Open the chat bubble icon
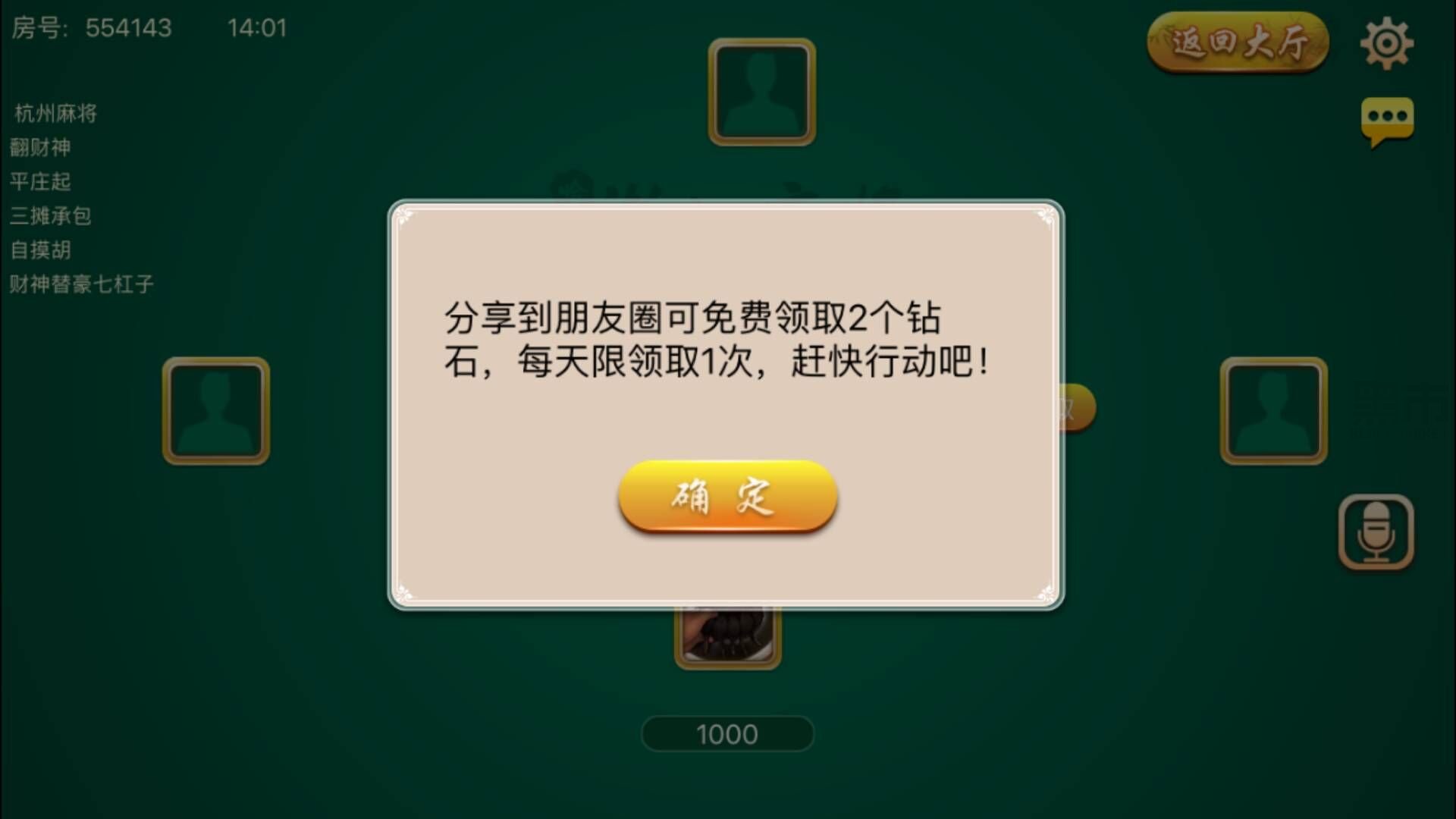Screen dimensions: 1456x819 [1387, 119]
